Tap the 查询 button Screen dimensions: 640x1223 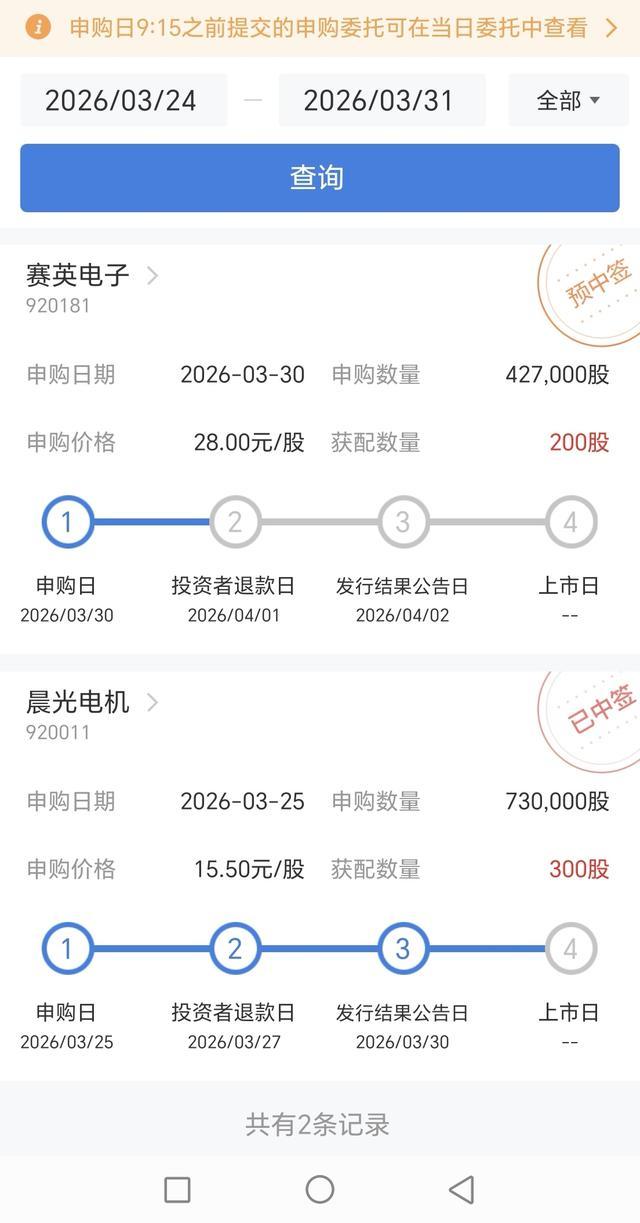[x=319, y=178]
